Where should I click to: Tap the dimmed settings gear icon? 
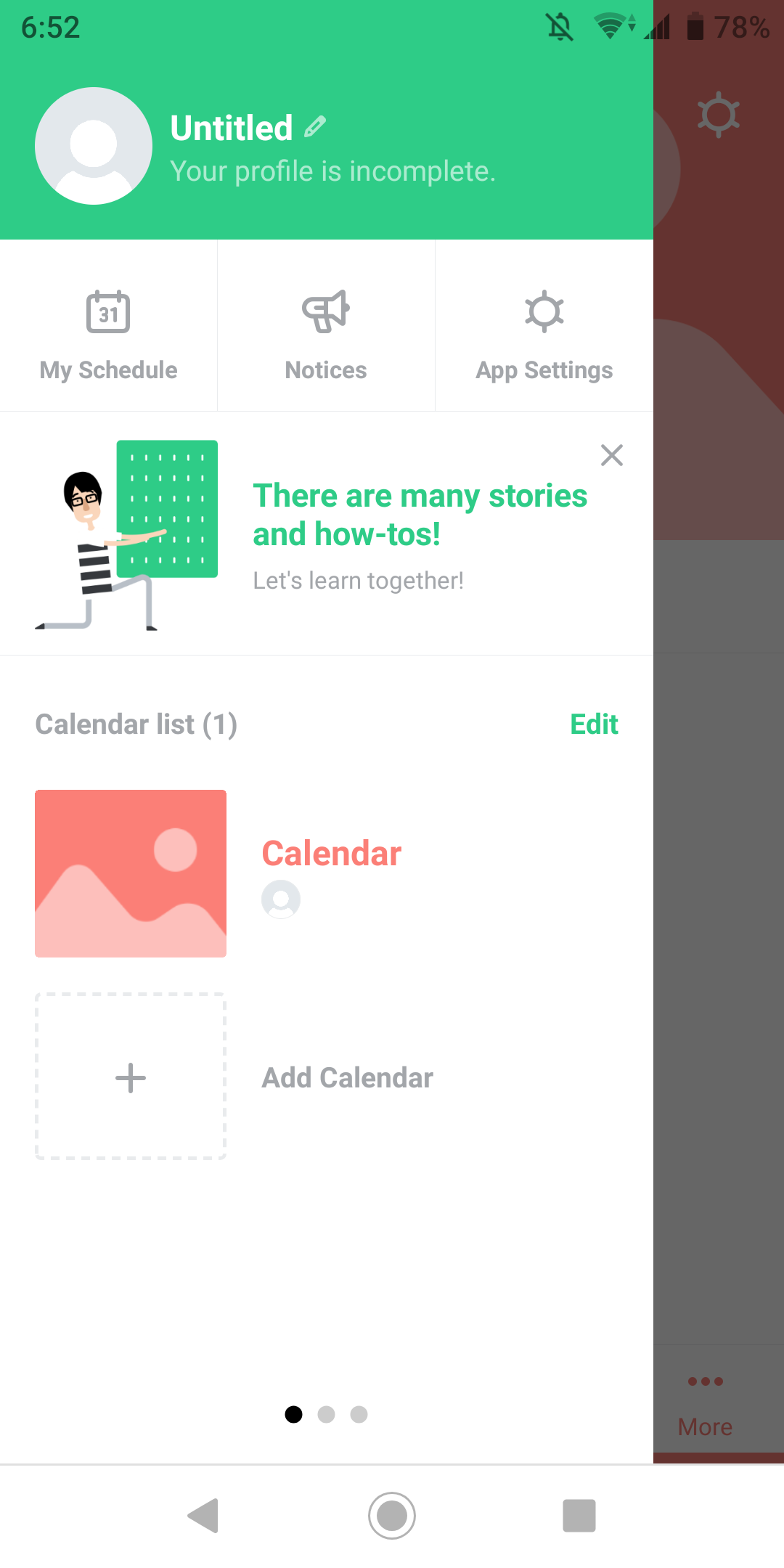(x=719, y=115)
